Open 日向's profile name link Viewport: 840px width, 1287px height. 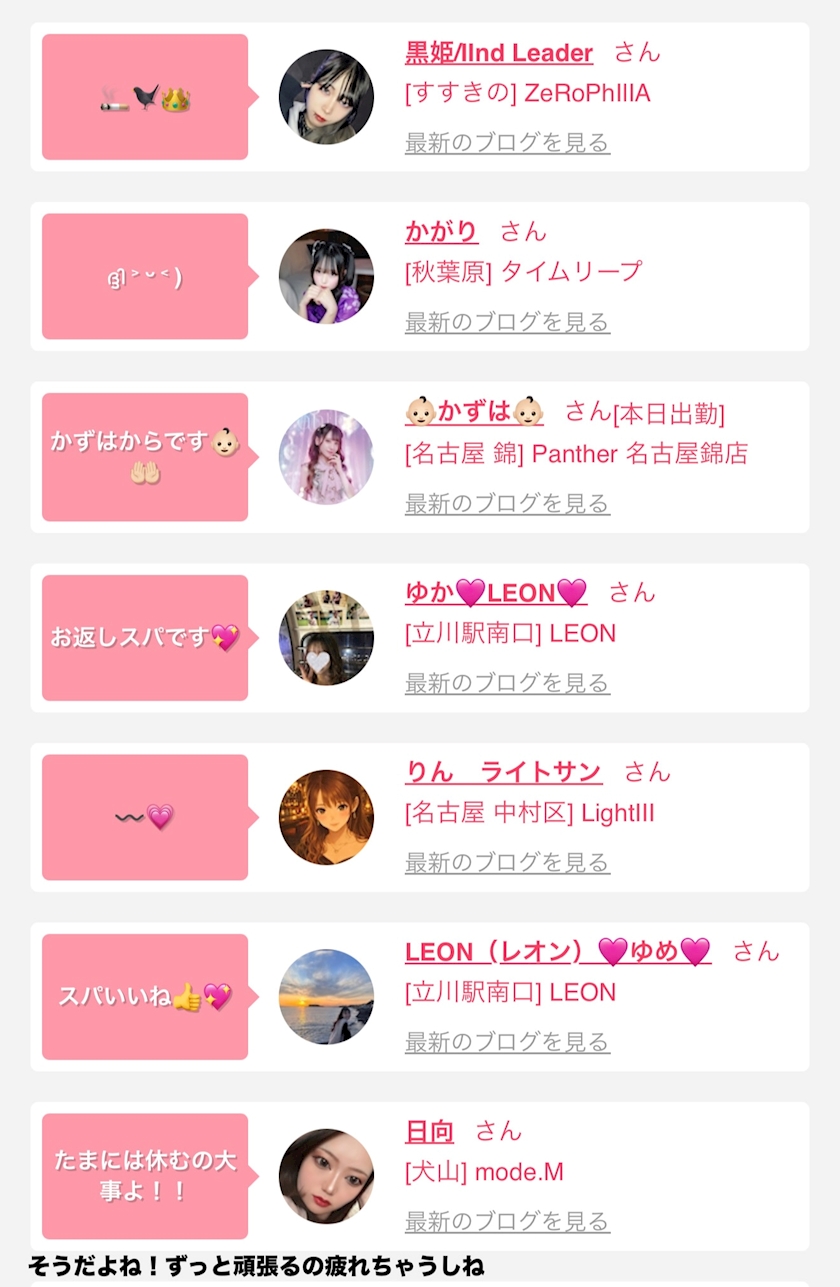pos(429,1132)
